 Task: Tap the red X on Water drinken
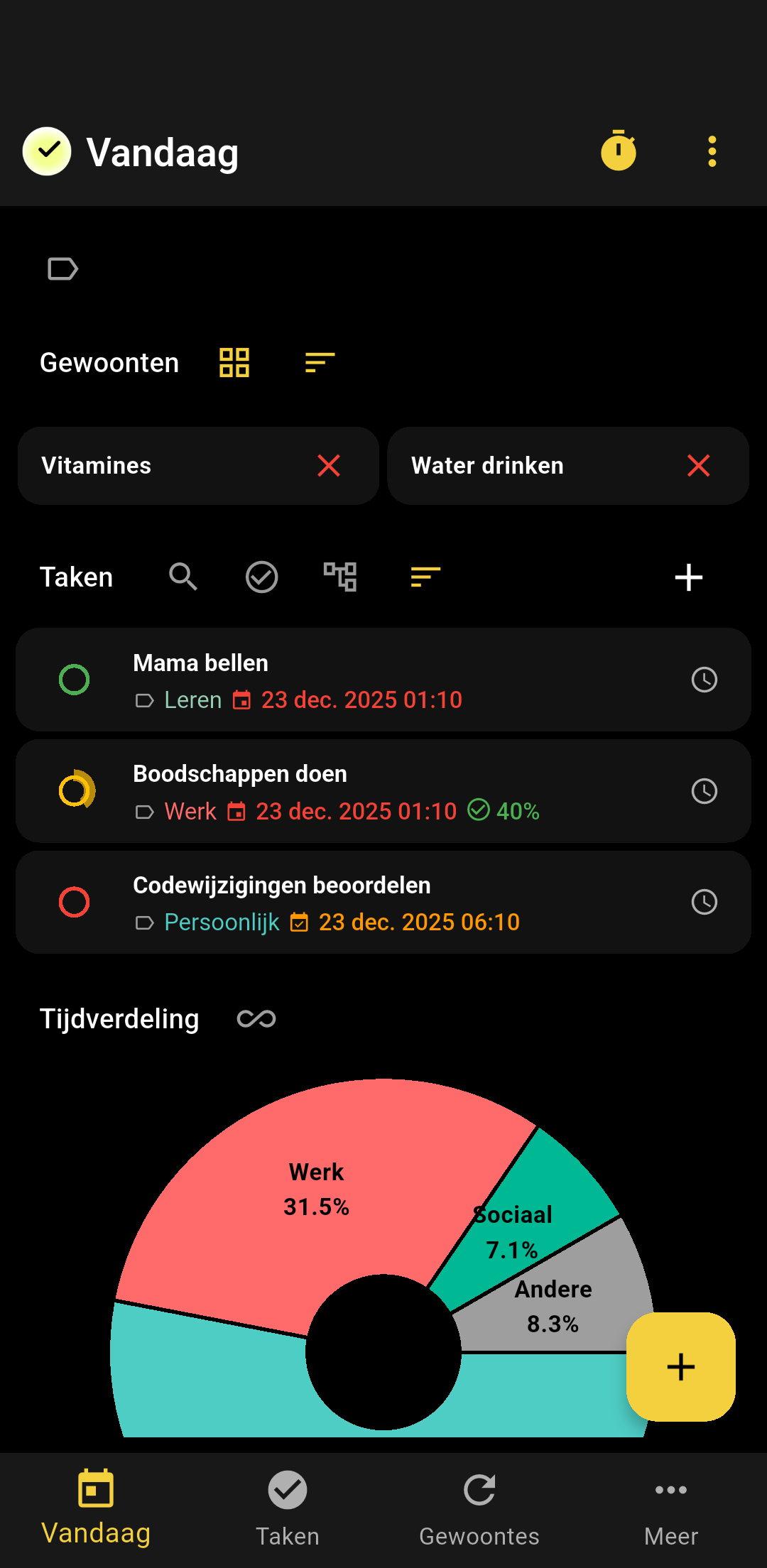tap(699, 466)
